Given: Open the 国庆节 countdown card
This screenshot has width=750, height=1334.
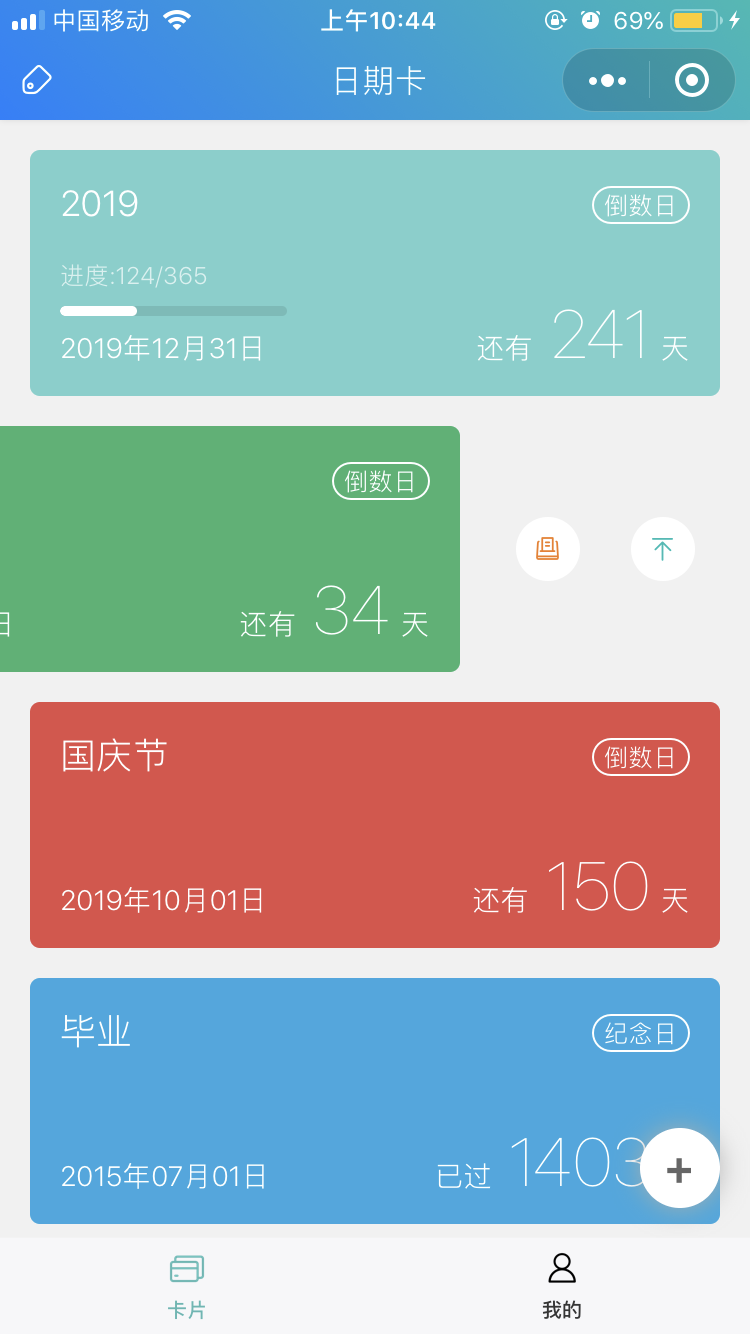Looking at the screenshot, I should pyautogui.click(x=375, y=825).
